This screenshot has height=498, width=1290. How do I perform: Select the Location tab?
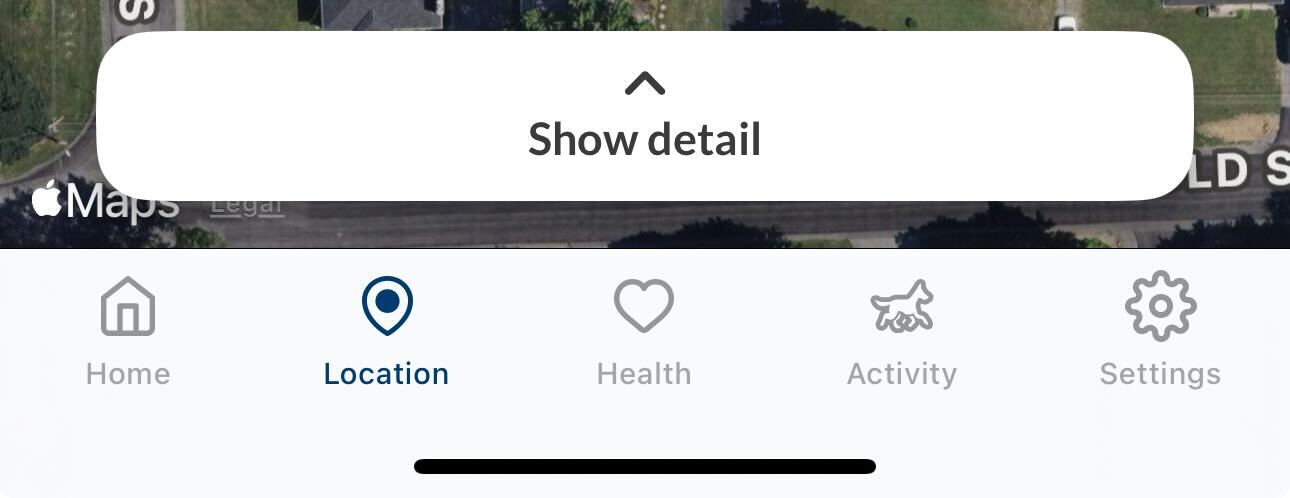click(386, 332)
